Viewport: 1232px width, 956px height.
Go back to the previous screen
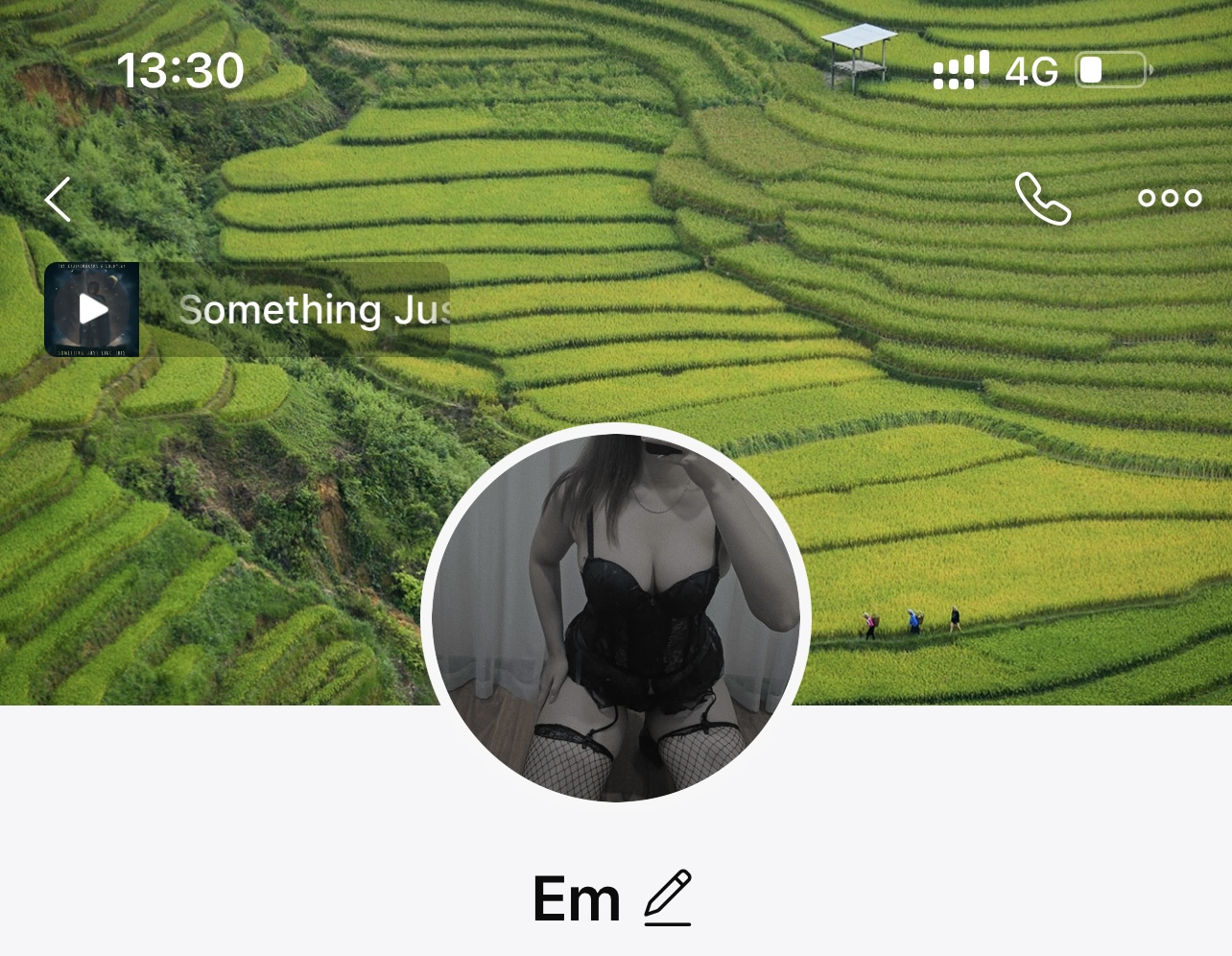pyautogui.click(x=59, y=200)
